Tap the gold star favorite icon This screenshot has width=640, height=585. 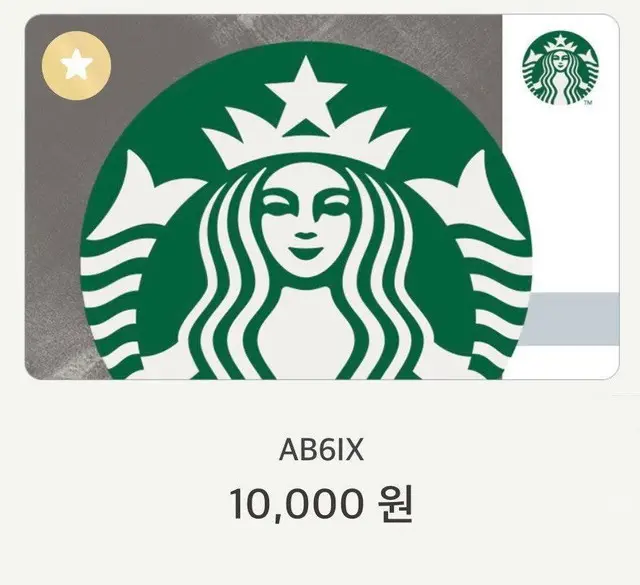72,67
